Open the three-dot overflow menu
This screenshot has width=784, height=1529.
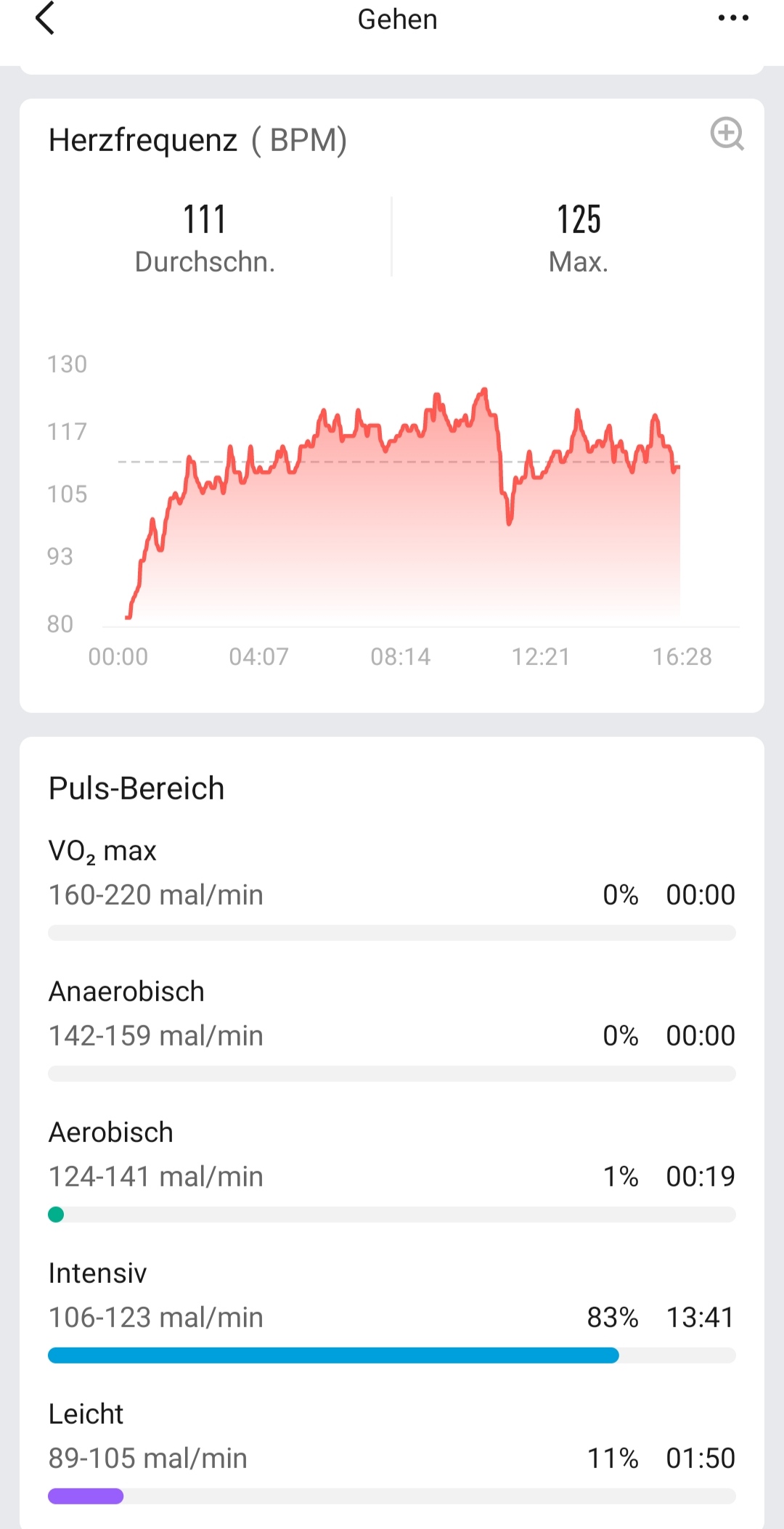tap(732, 19)
